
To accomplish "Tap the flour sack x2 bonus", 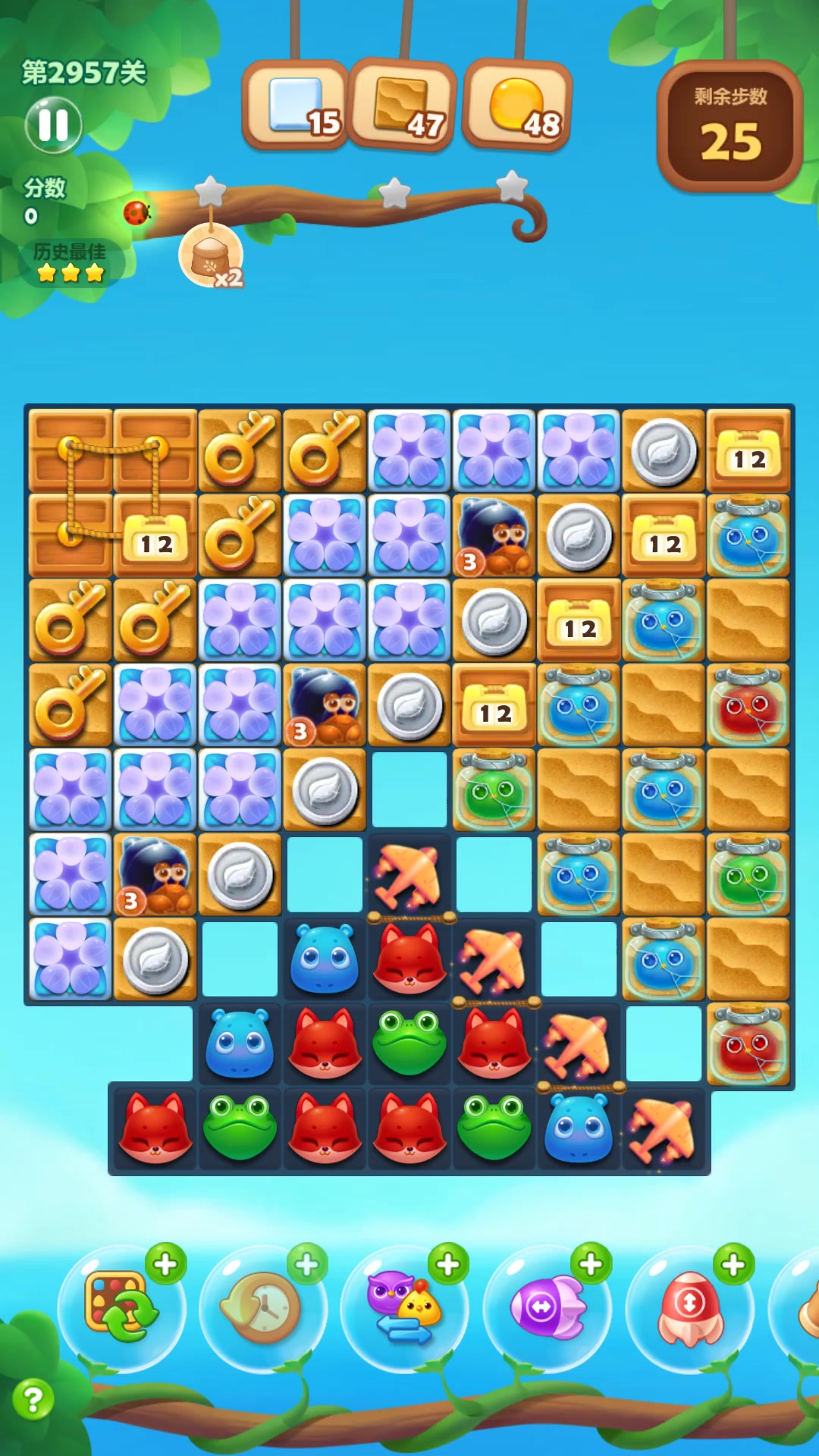I will [x=211, y=256].
